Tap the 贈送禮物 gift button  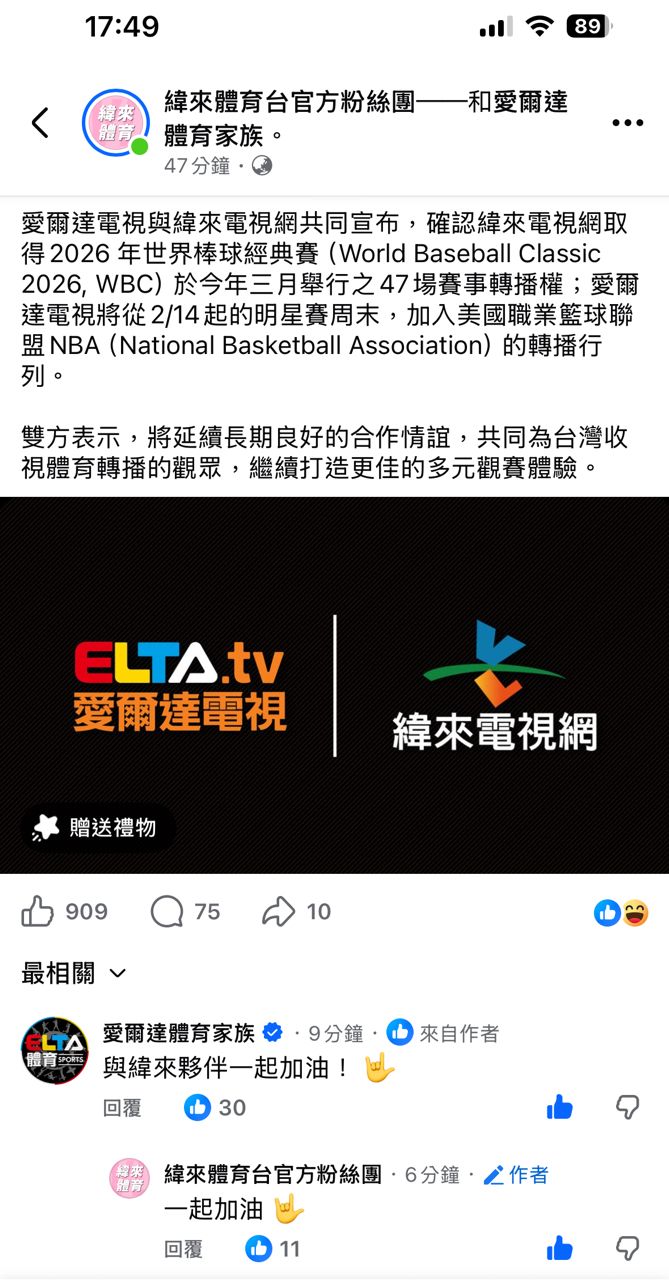[98, 827]
